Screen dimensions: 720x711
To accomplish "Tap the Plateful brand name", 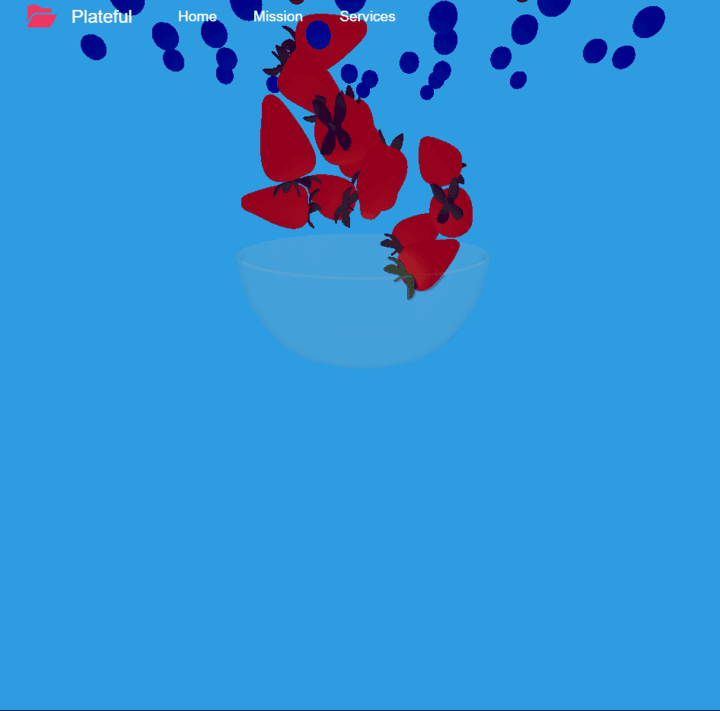I will point(101,17).
